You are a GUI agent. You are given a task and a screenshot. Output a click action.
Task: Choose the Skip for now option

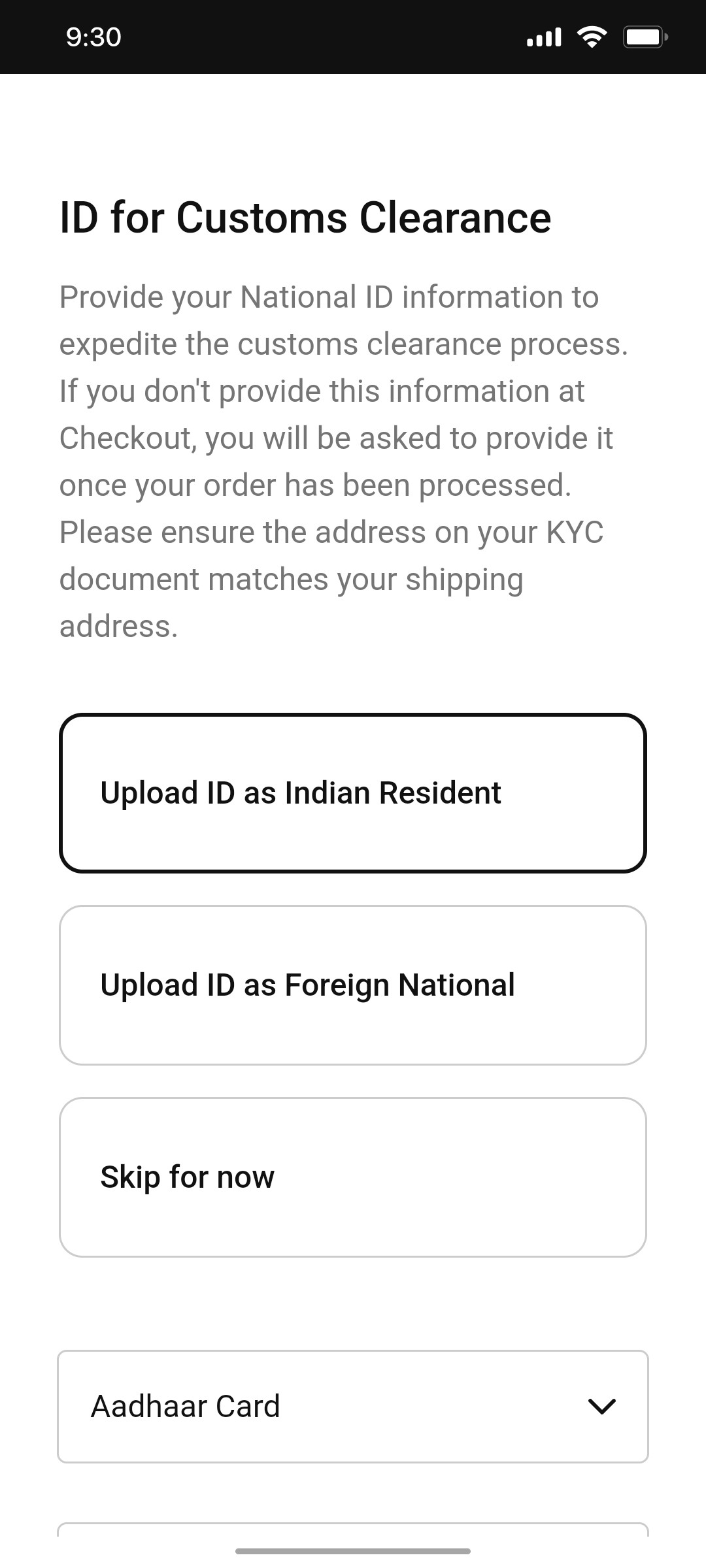pos(353,1176)
